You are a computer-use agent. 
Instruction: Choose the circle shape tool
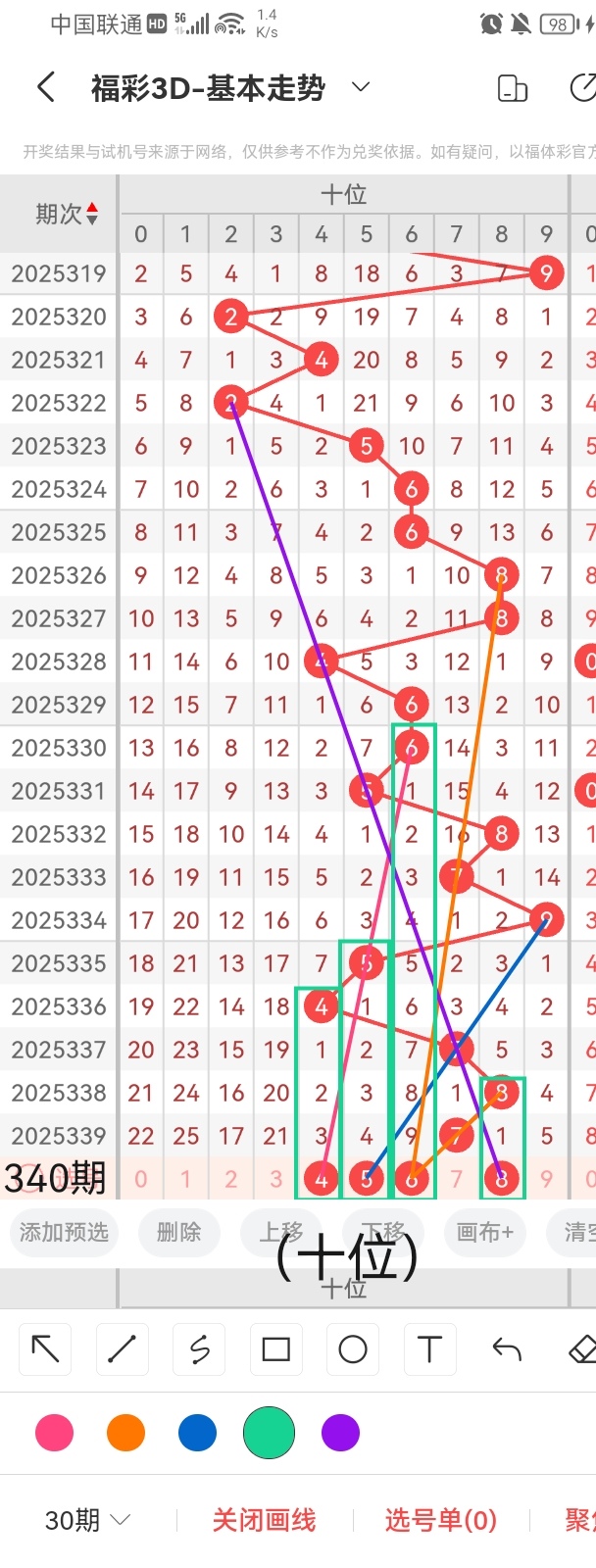[352, 1349]
